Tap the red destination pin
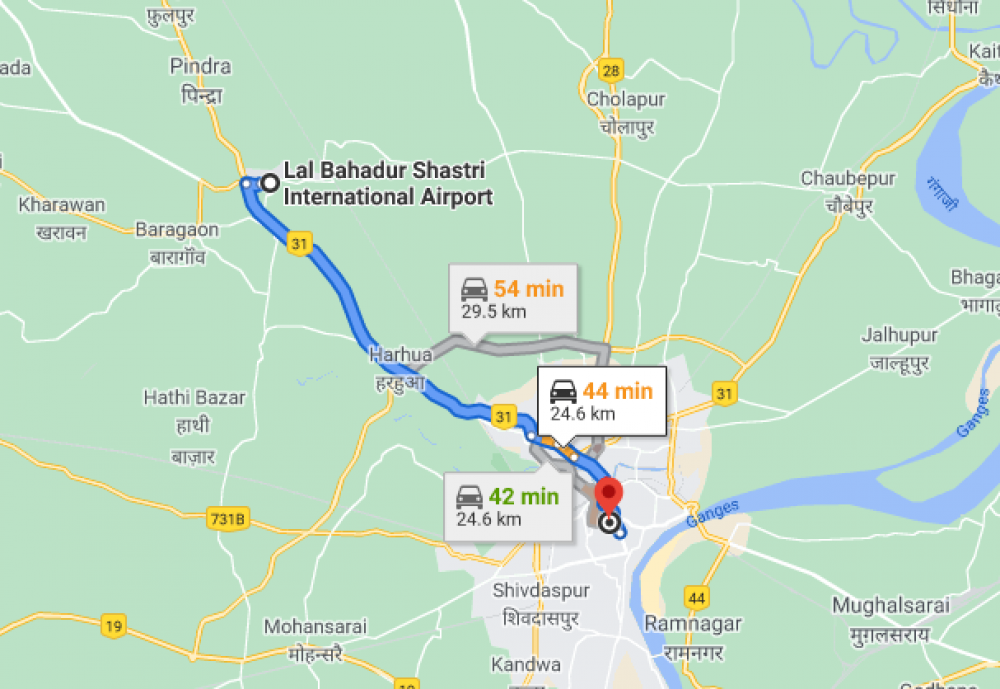Viewport: 1000px width, 689px height. pos(608,496)
